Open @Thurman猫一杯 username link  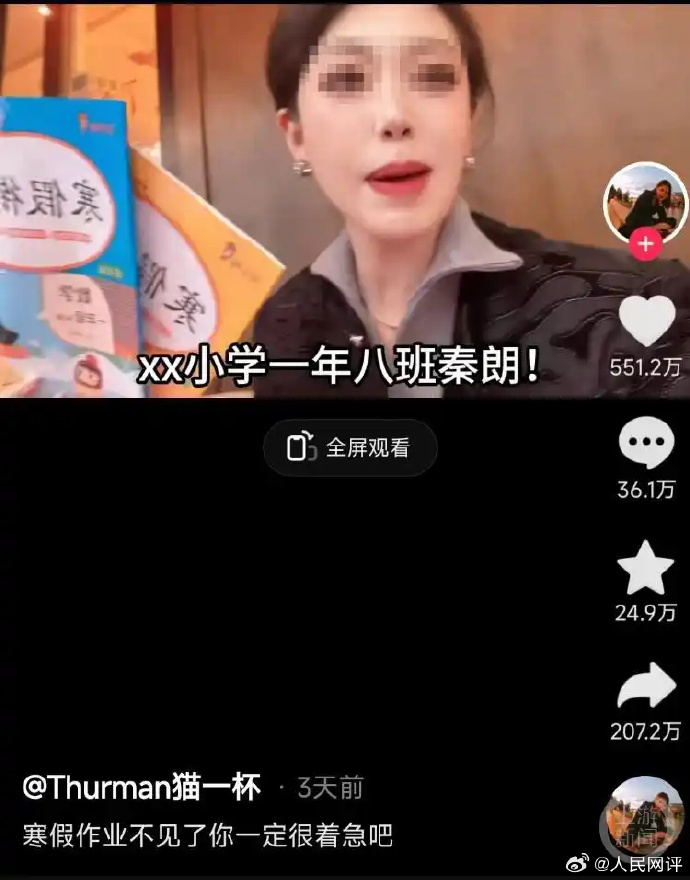click(x=141, y=788)
